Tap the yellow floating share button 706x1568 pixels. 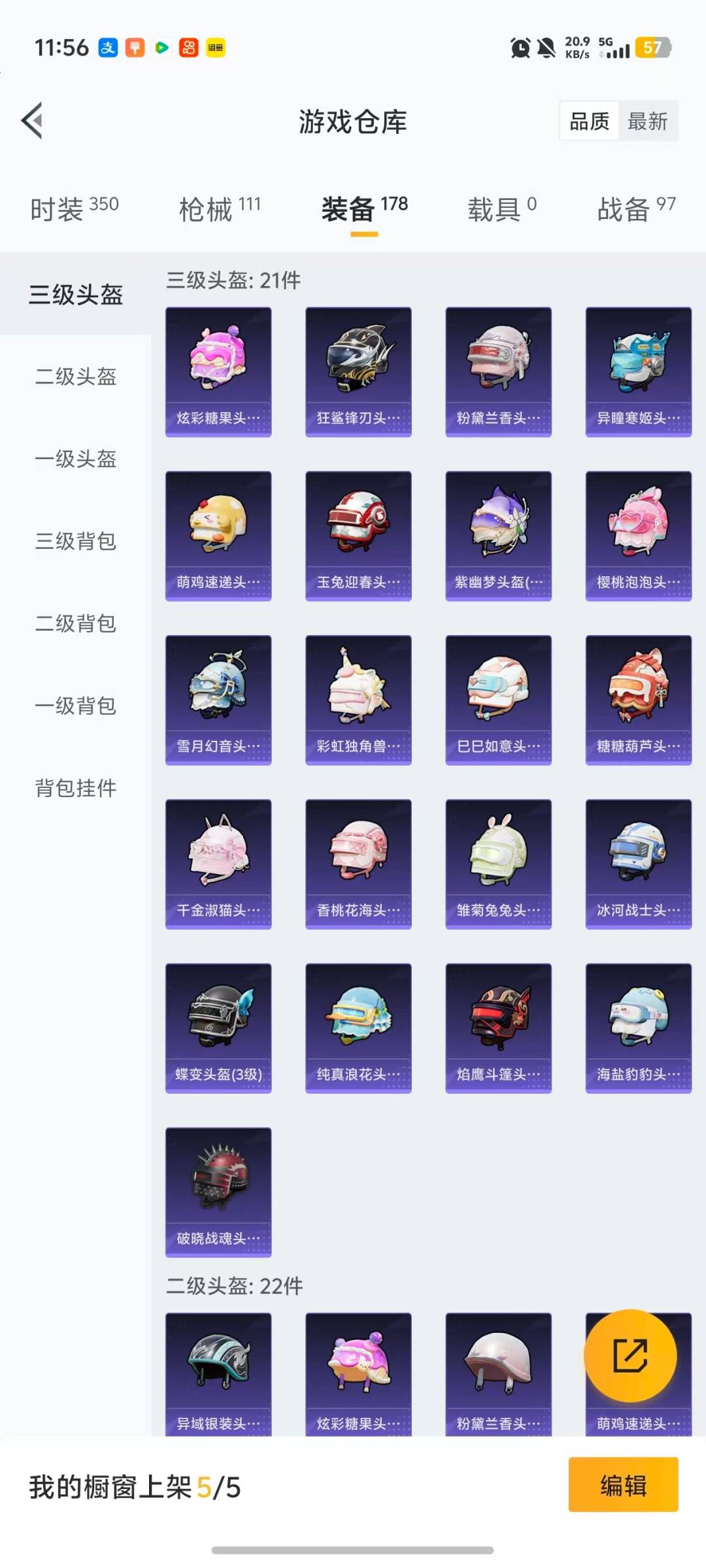(630, 1355)
